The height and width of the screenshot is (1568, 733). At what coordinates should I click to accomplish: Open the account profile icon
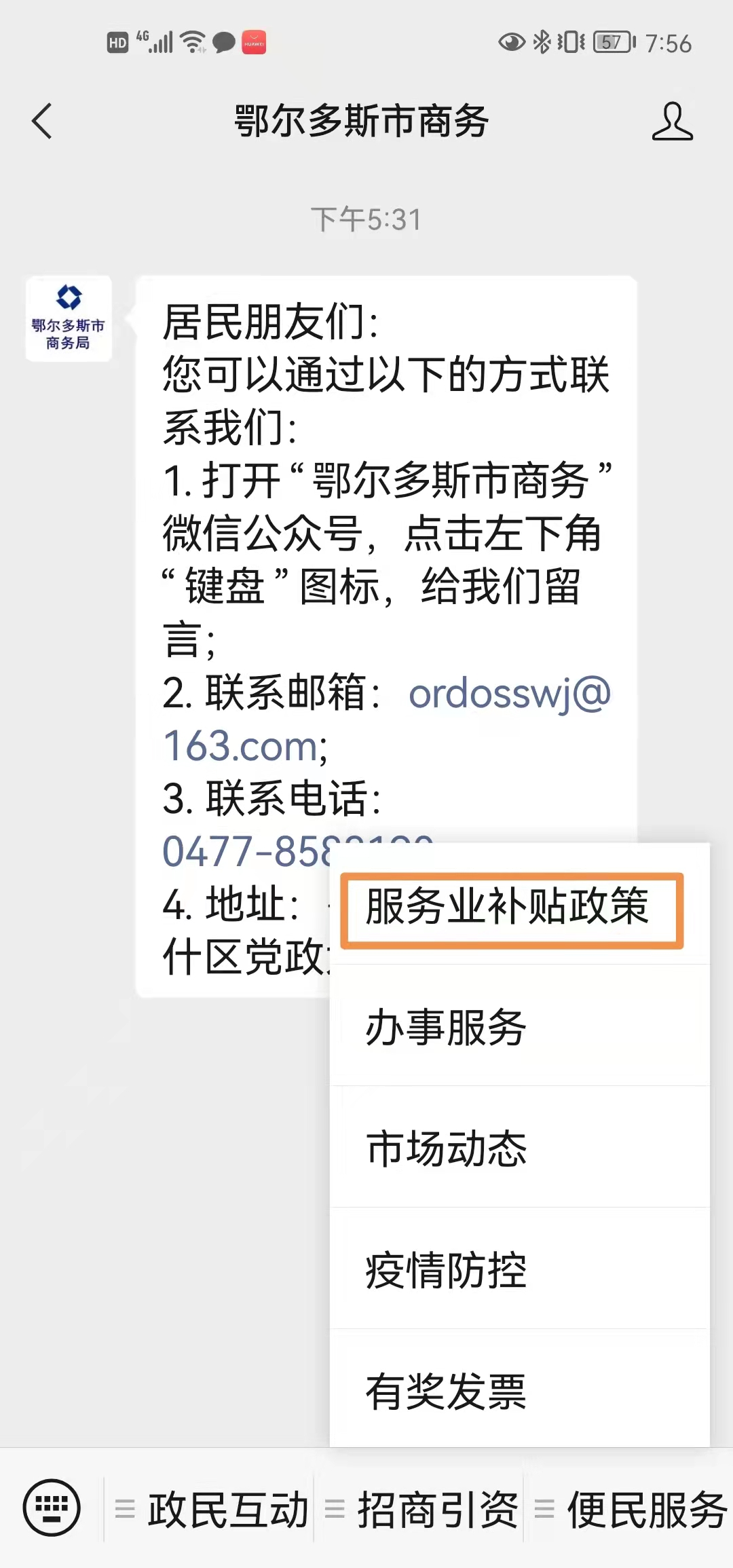point(672,122)
